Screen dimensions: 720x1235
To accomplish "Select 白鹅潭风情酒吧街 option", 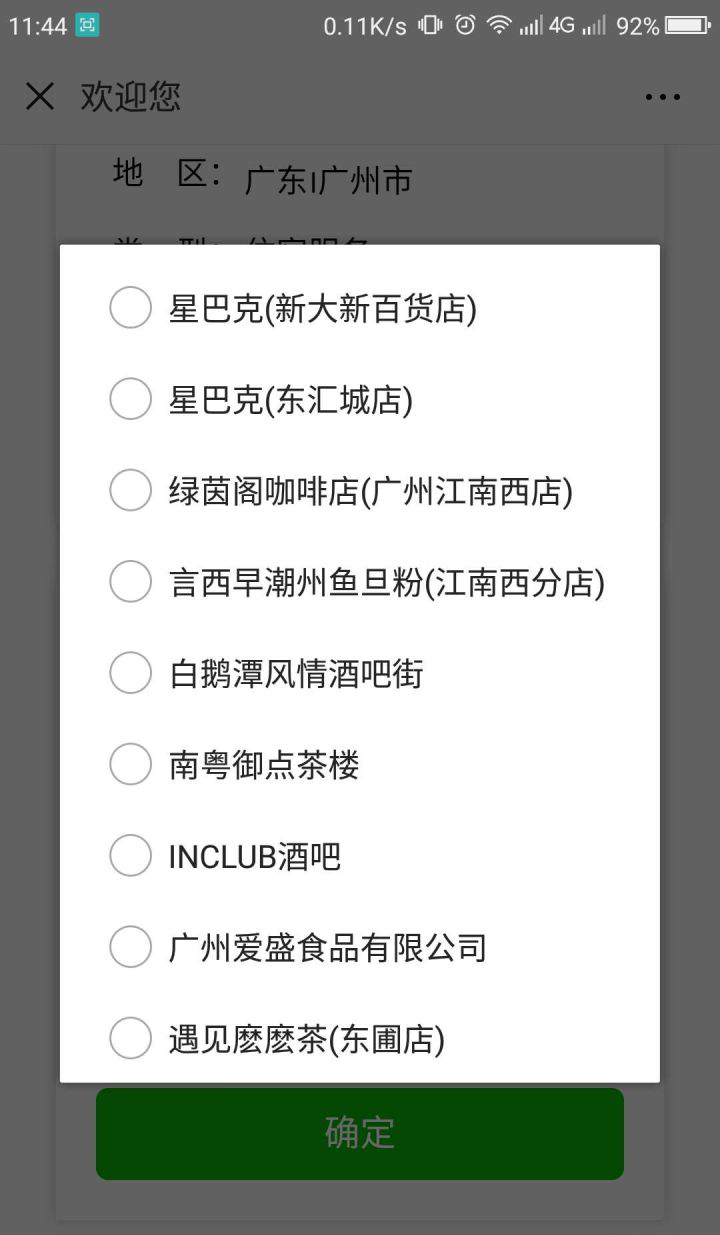I will pos(131,673).
